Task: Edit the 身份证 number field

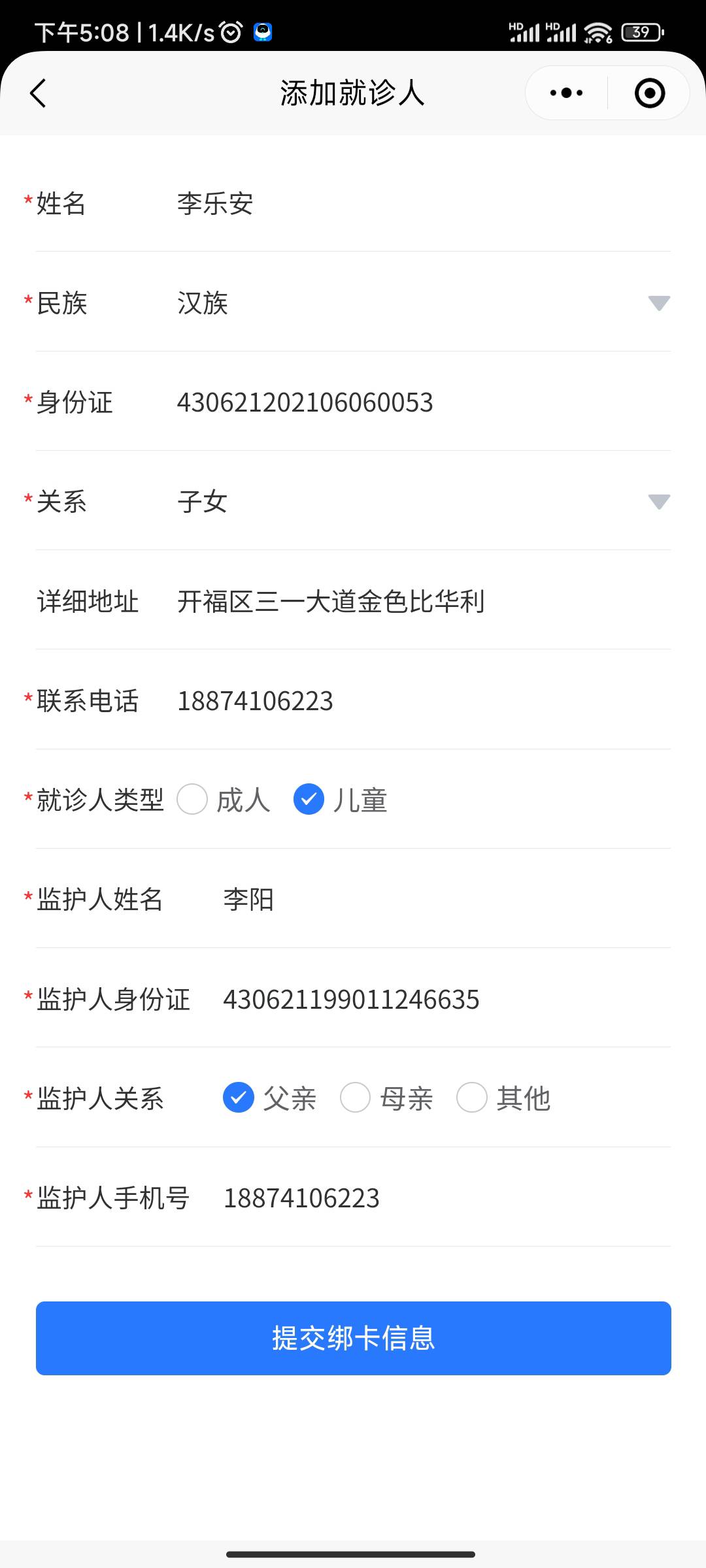Action: coord(418,402)
